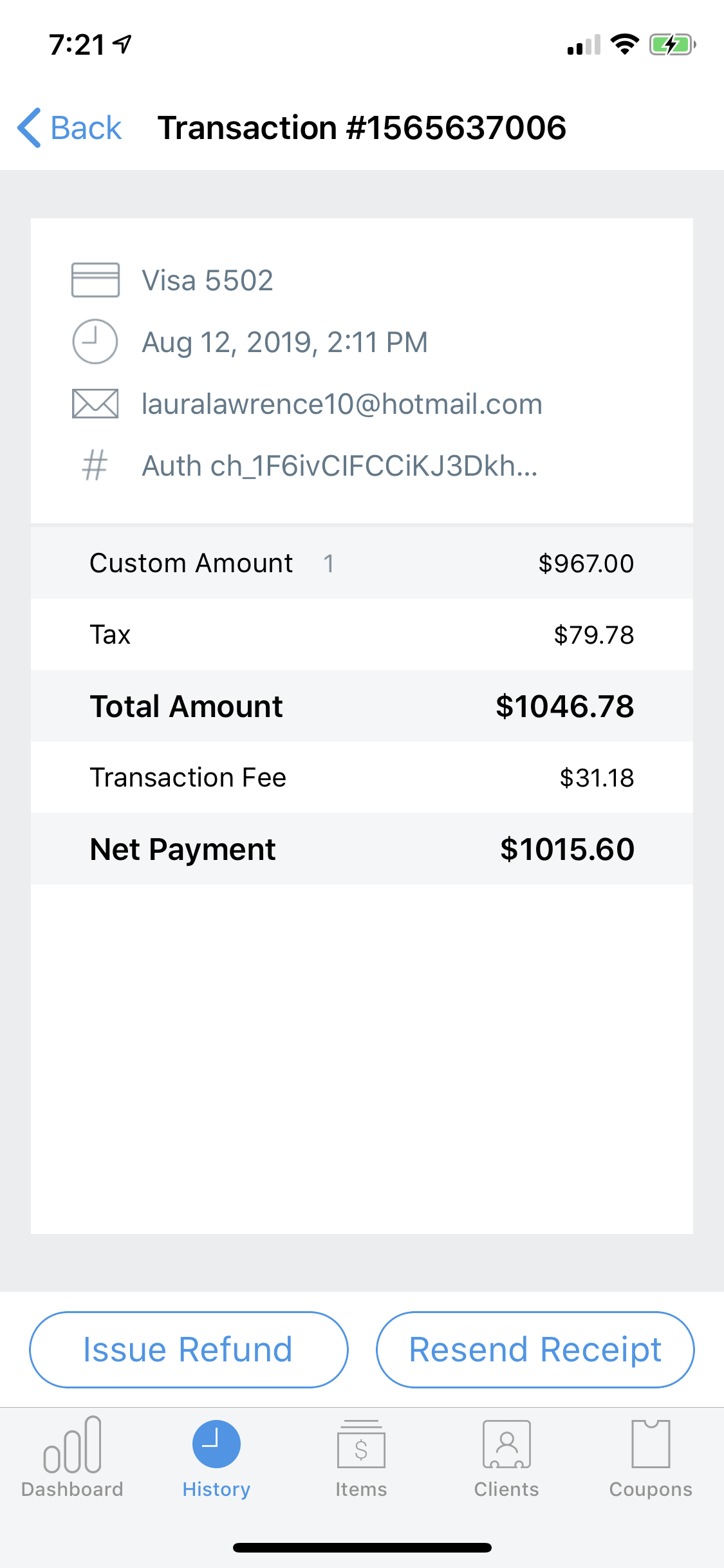
Task: Go back to the previous screen
Action: click(x=70, y=127)
